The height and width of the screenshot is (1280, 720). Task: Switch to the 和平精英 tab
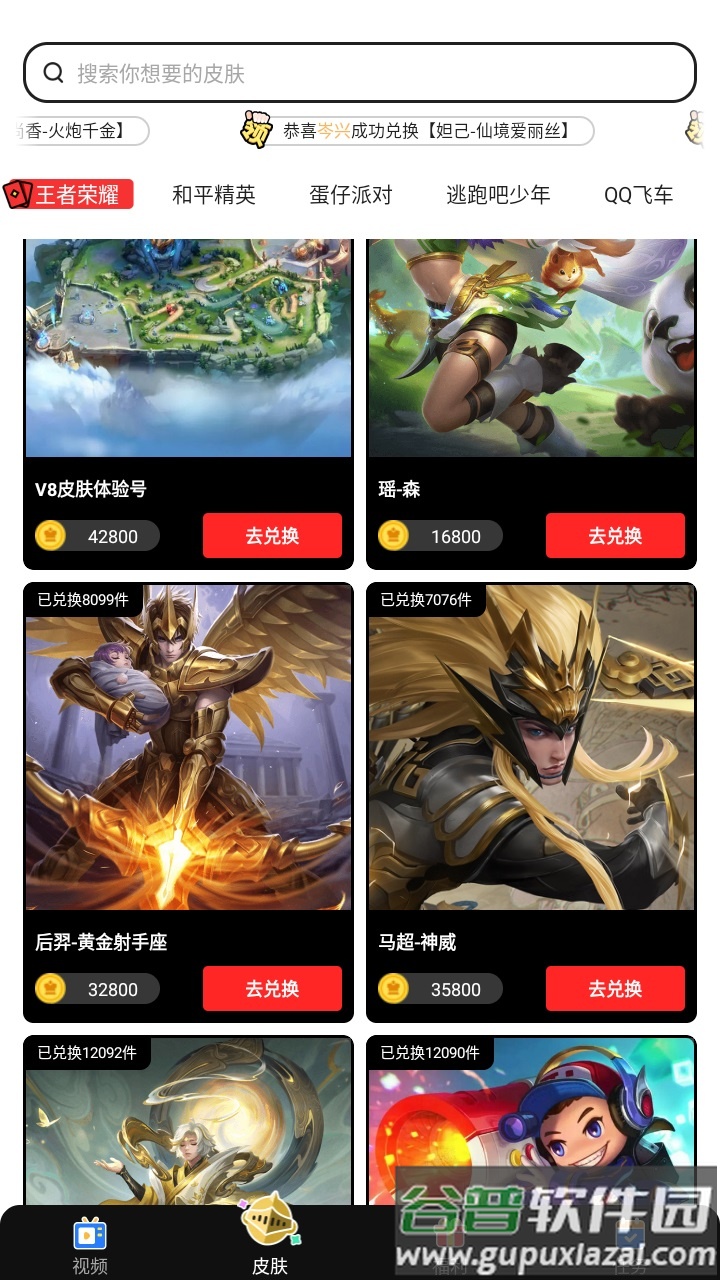pos(213,194)
